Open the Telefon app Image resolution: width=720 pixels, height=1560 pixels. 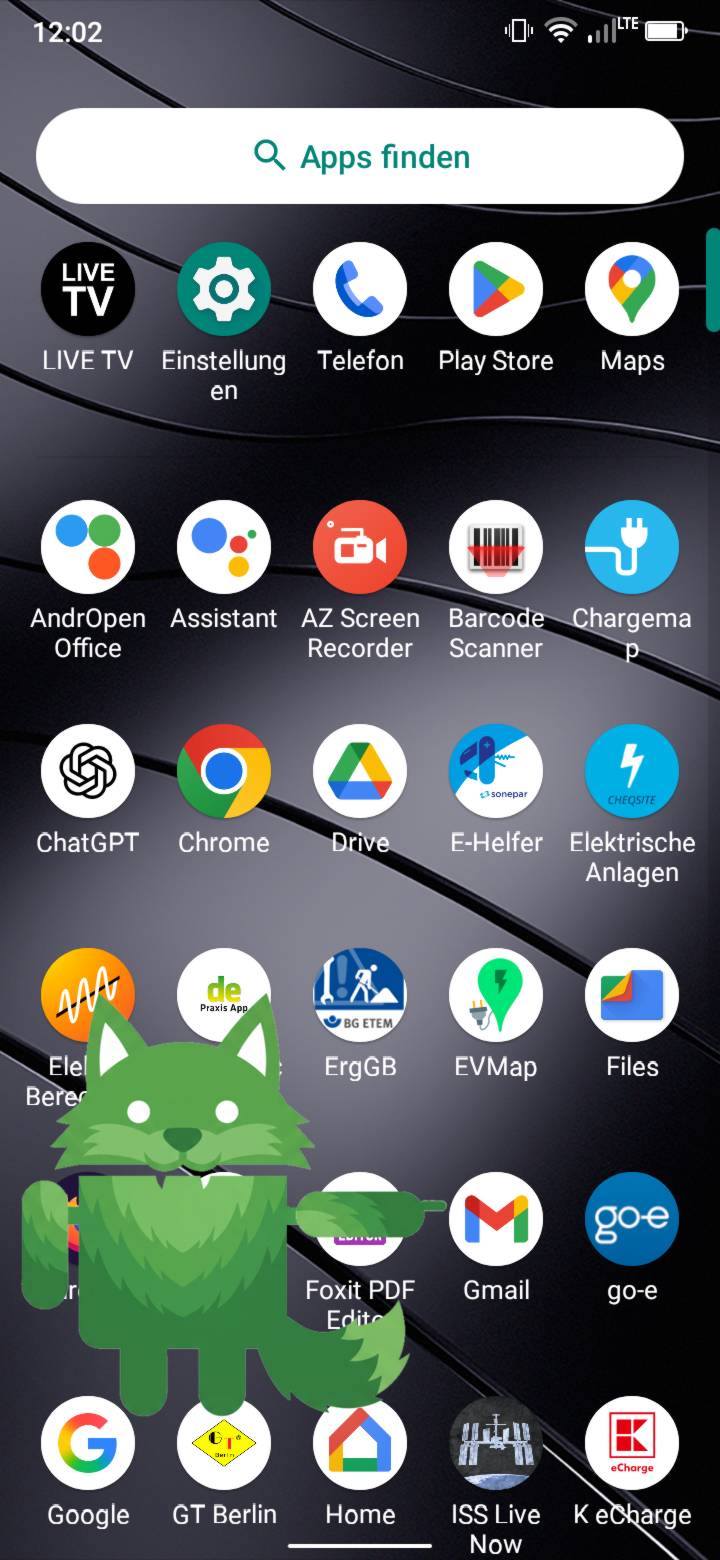(360, 289)
